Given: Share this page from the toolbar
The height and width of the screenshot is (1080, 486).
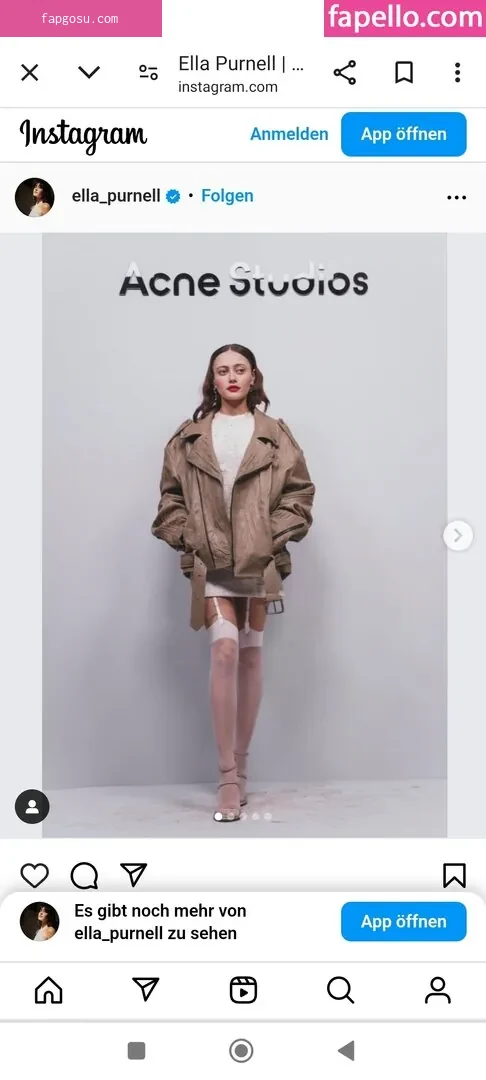Looking at the screenshot, I should (x=345, y=72).
